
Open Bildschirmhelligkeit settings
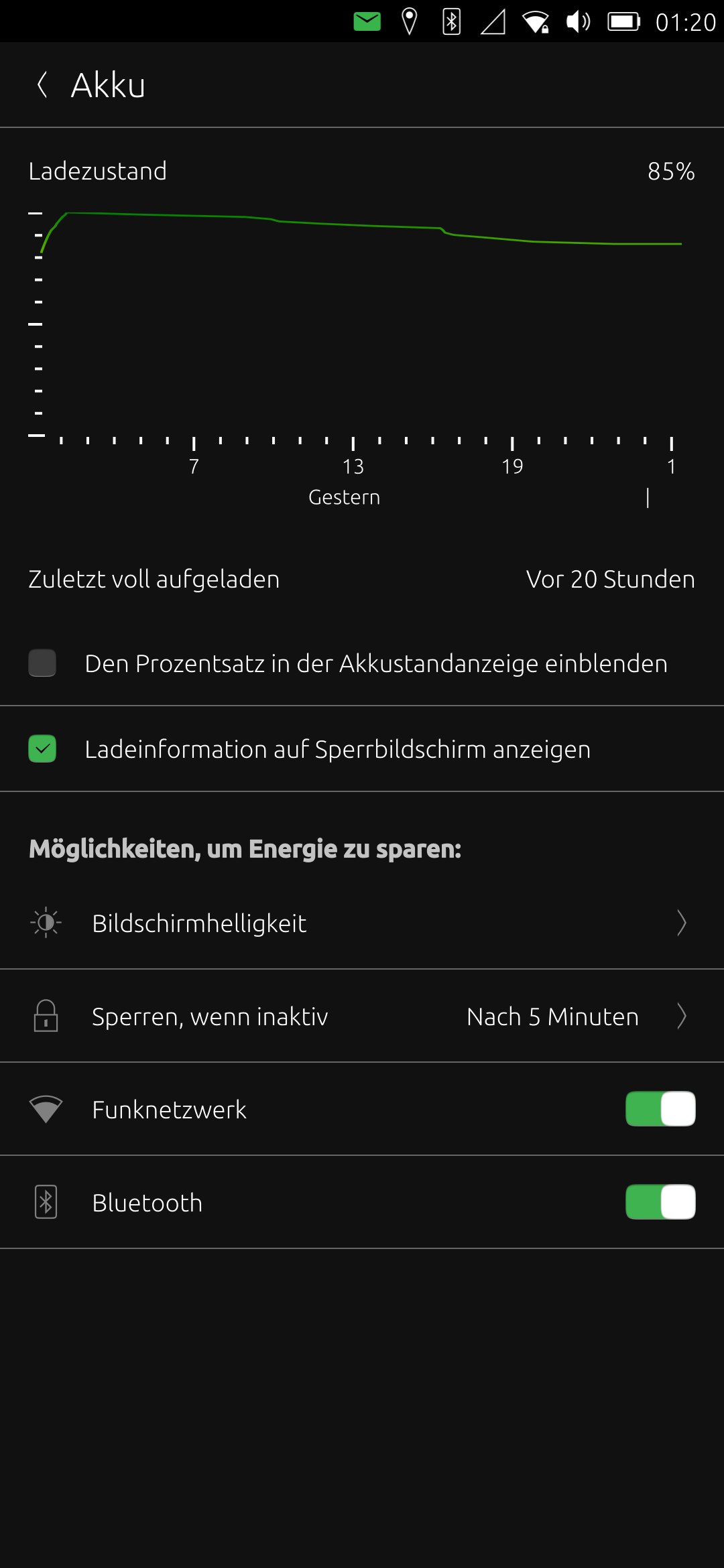362,923
